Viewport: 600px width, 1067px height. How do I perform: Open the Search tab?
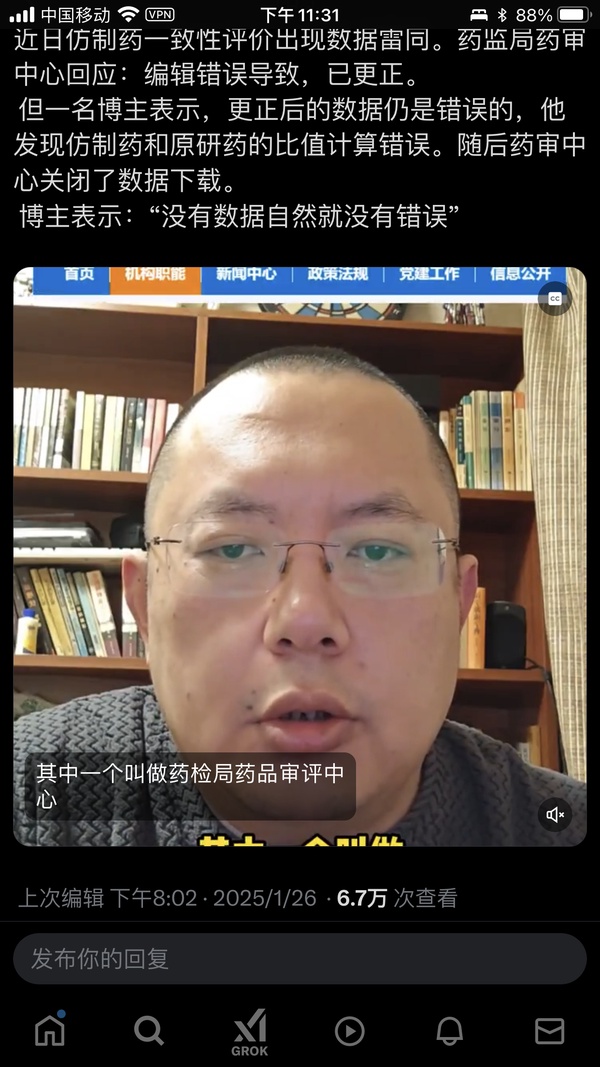149,1030
